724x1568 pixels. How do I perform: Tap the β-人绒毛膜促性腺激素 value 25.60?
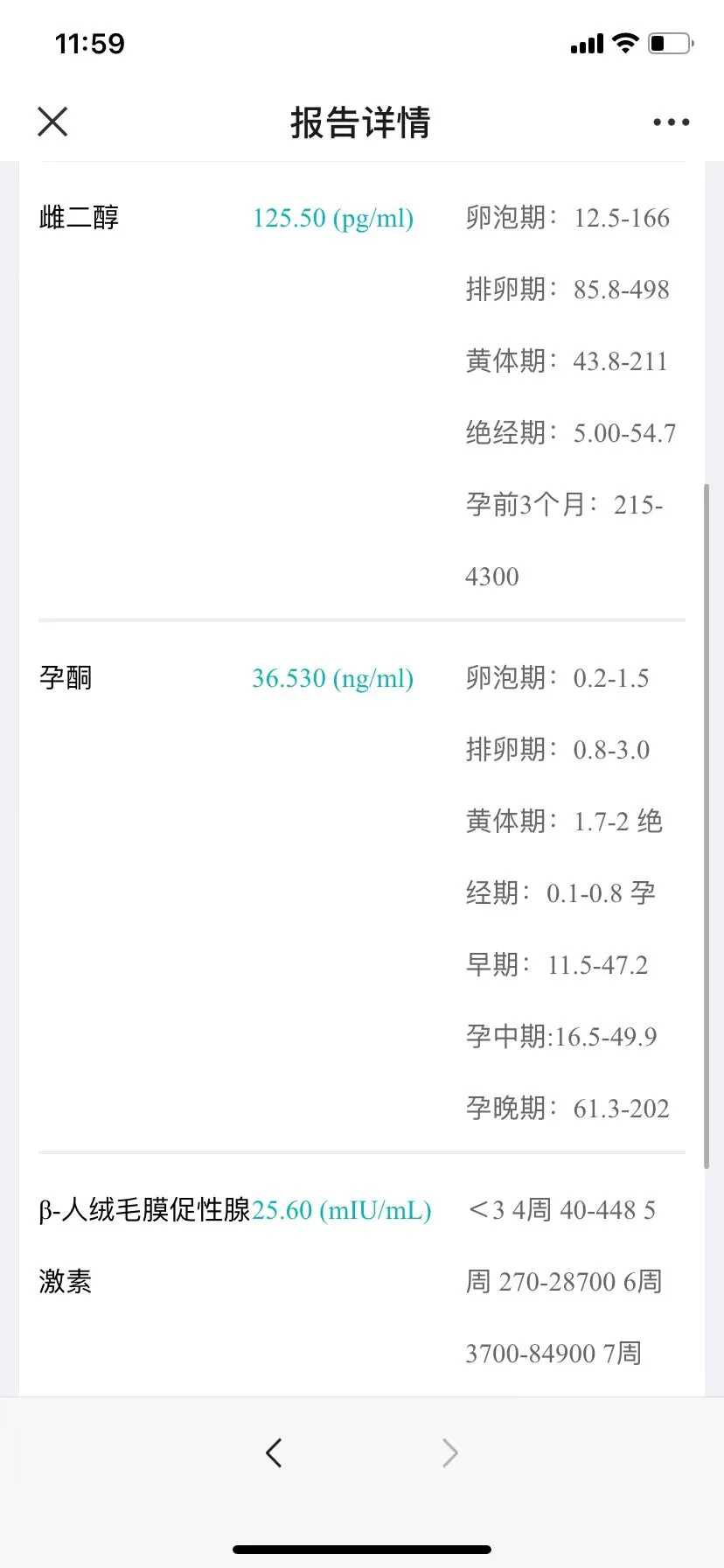342,1210
